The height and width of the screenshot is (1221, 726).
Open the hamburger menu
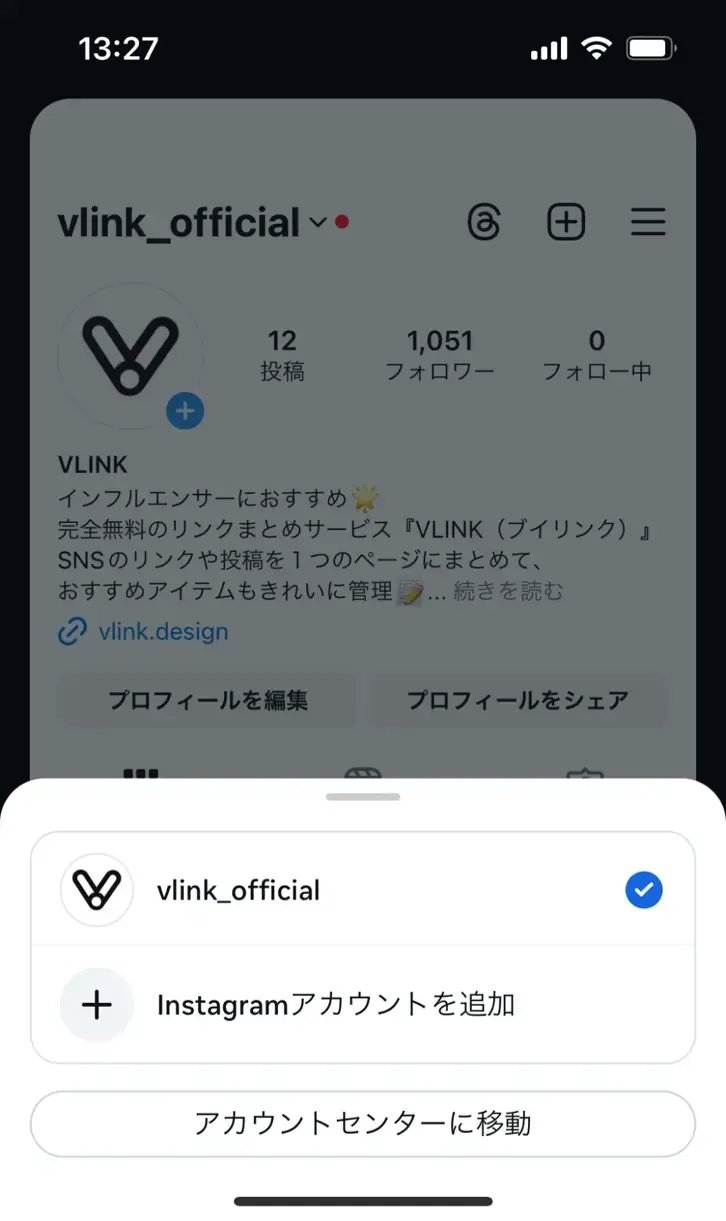648,222
